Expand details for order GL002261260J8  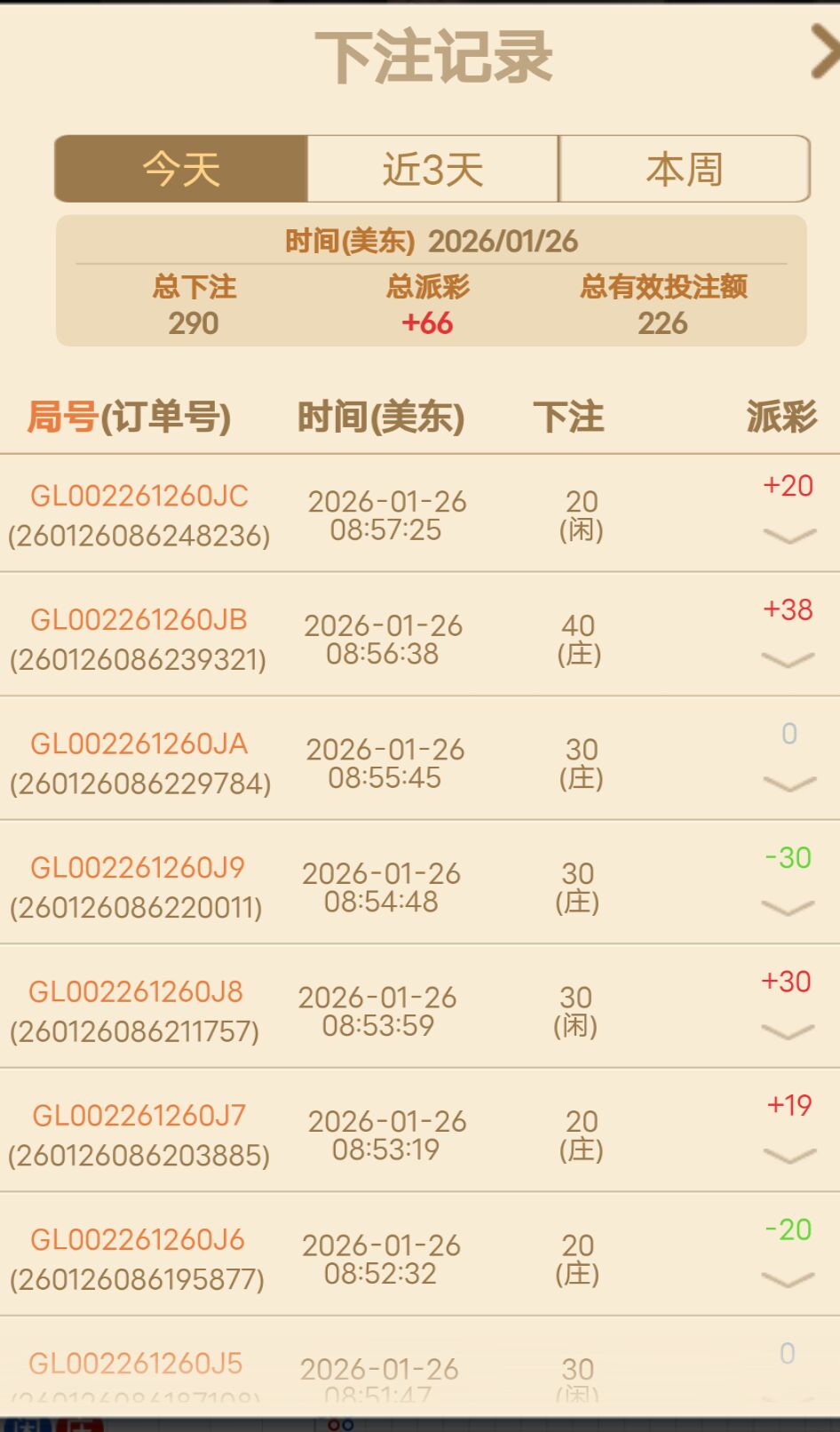click(x=785, y=1031)
